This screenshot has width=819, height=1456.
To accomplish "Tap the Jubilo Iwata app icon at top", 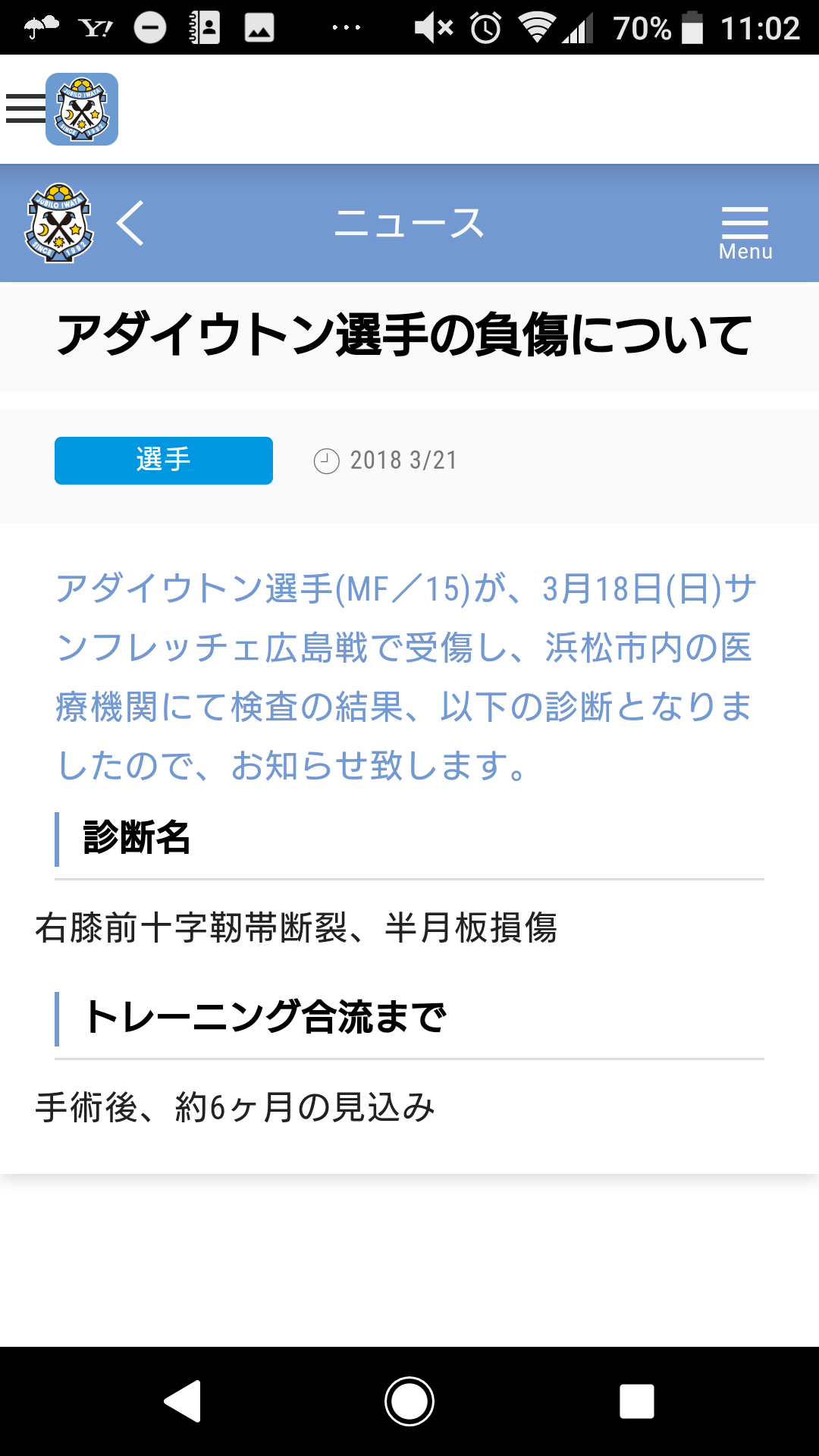I will tap(82, 109).
